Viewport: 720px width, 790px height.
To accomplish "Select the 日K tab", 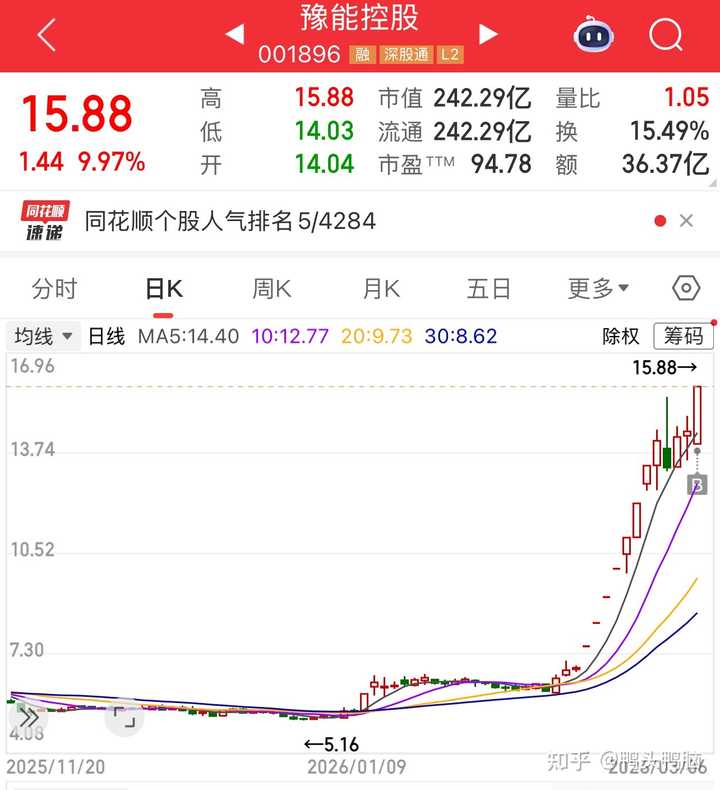I will [x=164, y=289].
